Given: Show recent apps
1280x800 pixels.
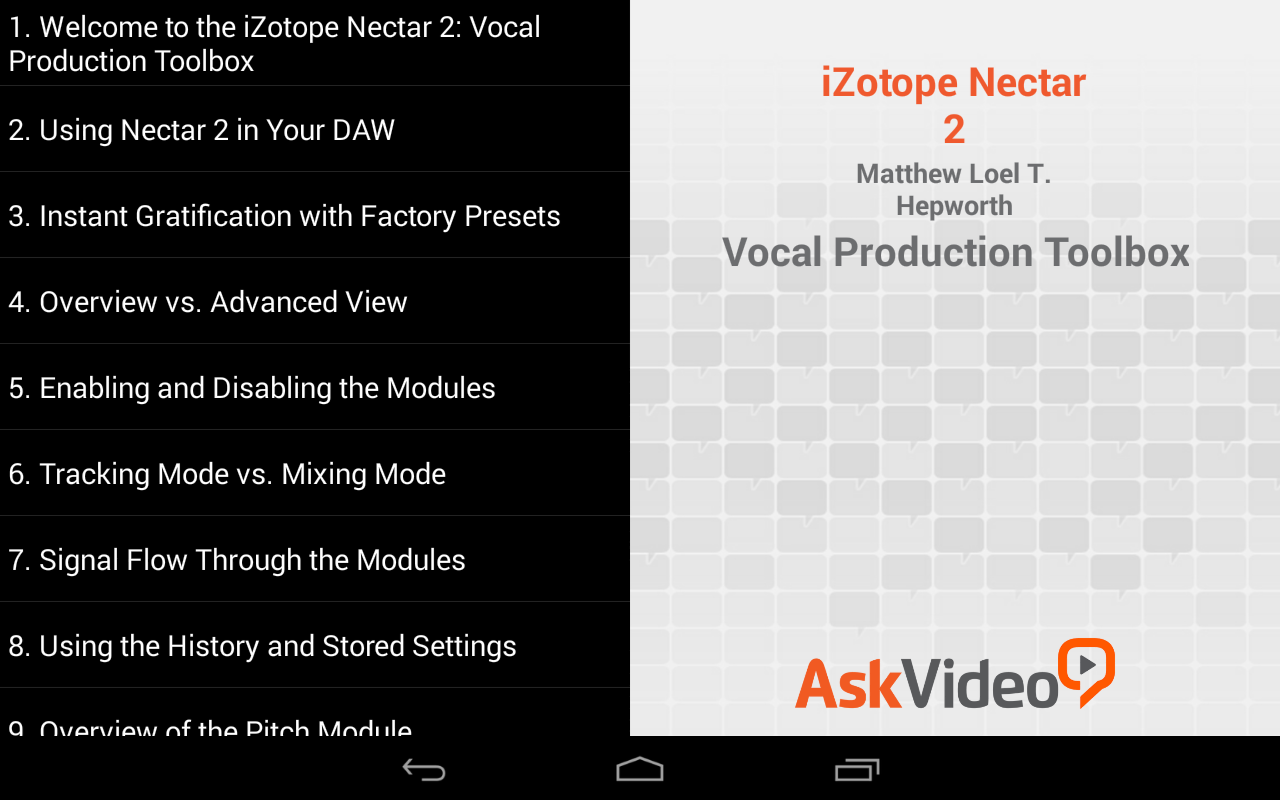Looking at the screenshot, I should pos(856,769).
